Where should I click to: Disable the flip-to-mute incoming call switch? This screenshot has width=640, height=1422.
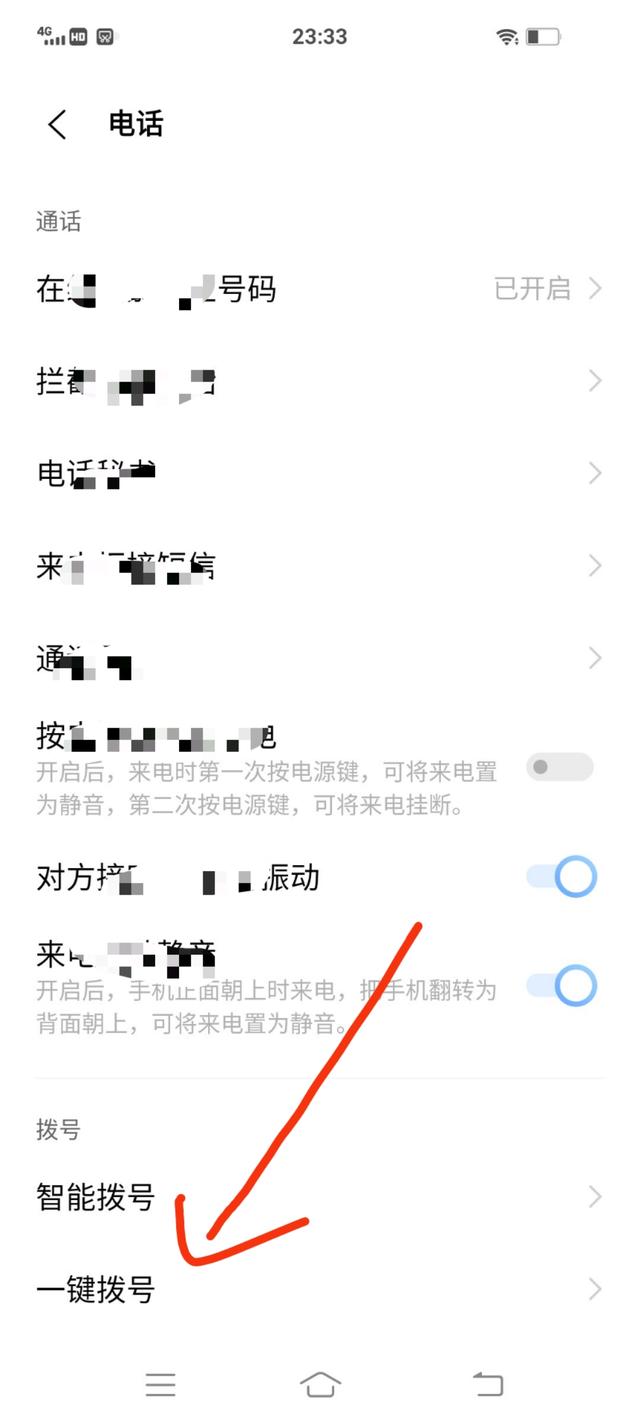click(561, 986)
